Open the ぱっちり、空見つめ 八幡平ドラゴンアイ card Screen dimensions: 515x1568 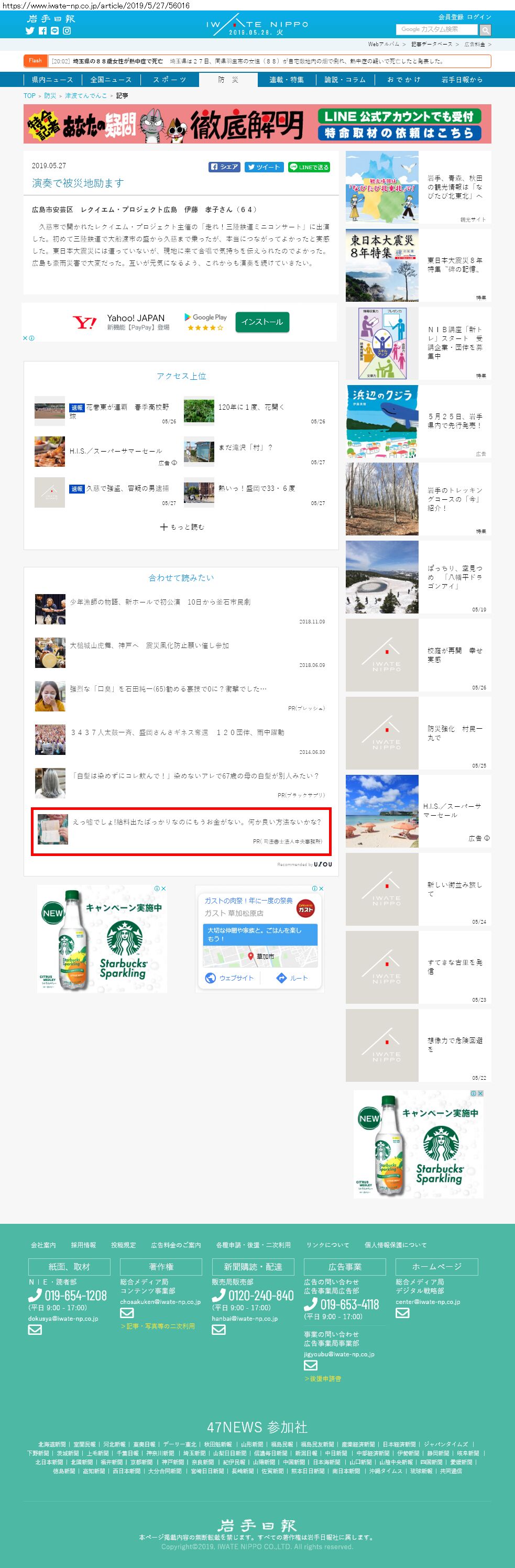(418, 577)
